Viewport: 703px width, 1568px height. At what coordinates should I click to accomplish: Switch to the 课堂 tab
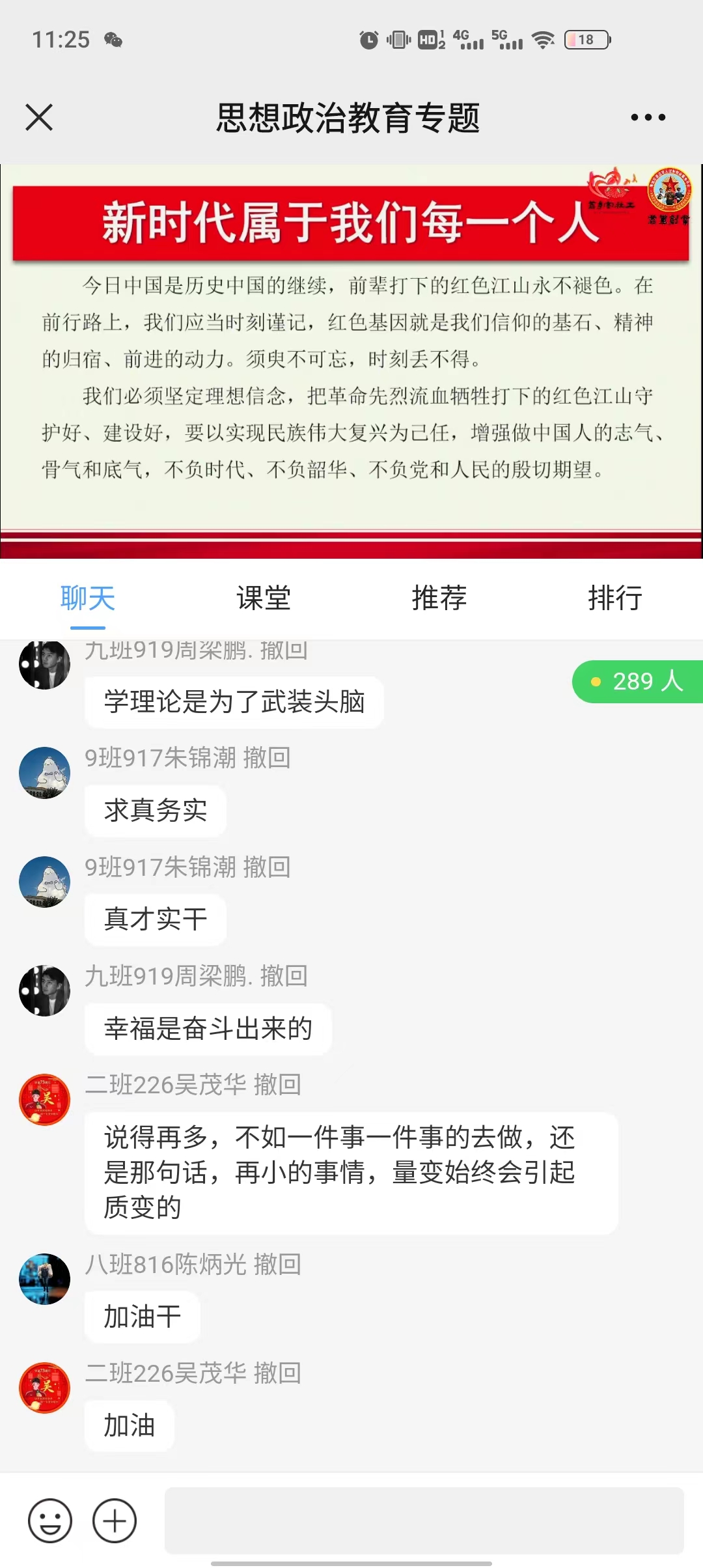point(264,598)
